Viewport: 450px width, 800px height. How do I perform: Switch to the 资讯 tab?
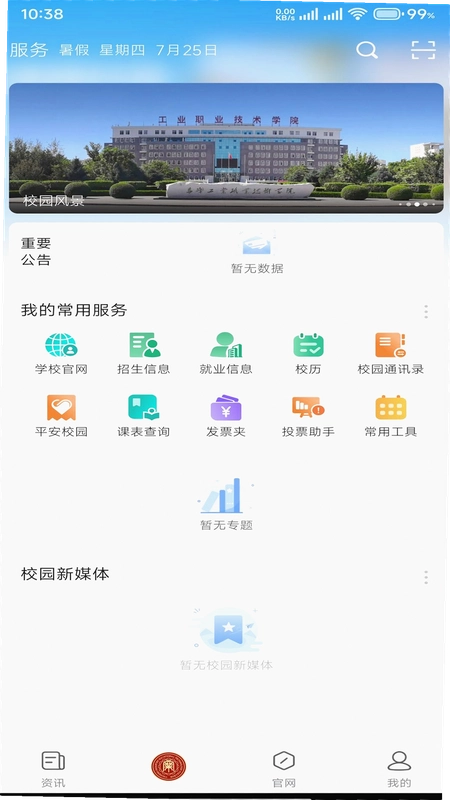(53, 769)
